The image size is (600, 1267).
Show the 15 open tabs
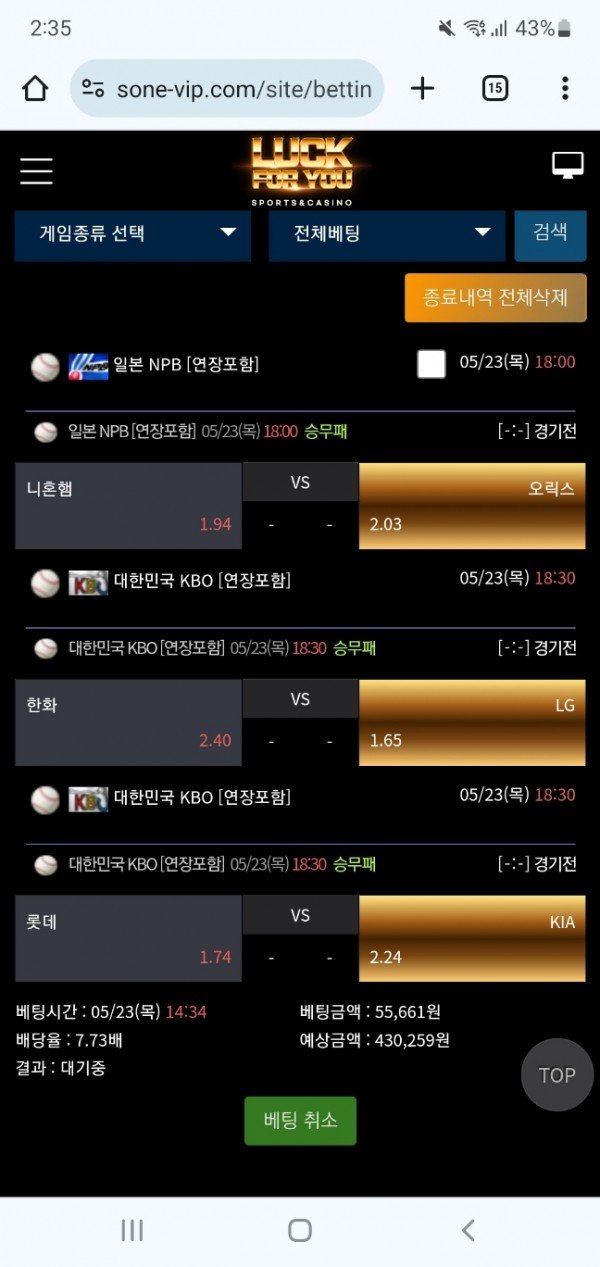coord(495,89)
